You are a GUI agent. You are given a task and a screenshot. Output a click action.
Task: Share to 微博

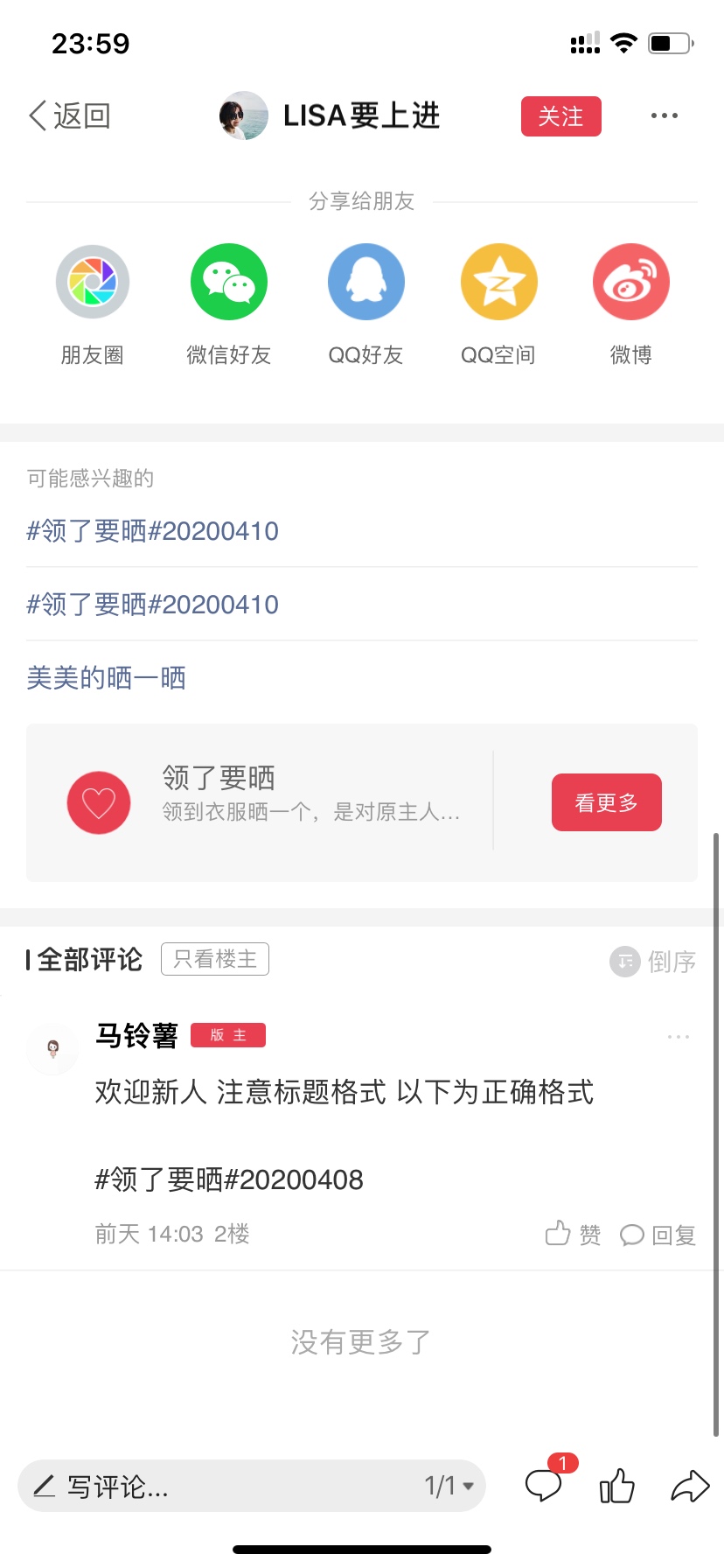click(631, 305)
